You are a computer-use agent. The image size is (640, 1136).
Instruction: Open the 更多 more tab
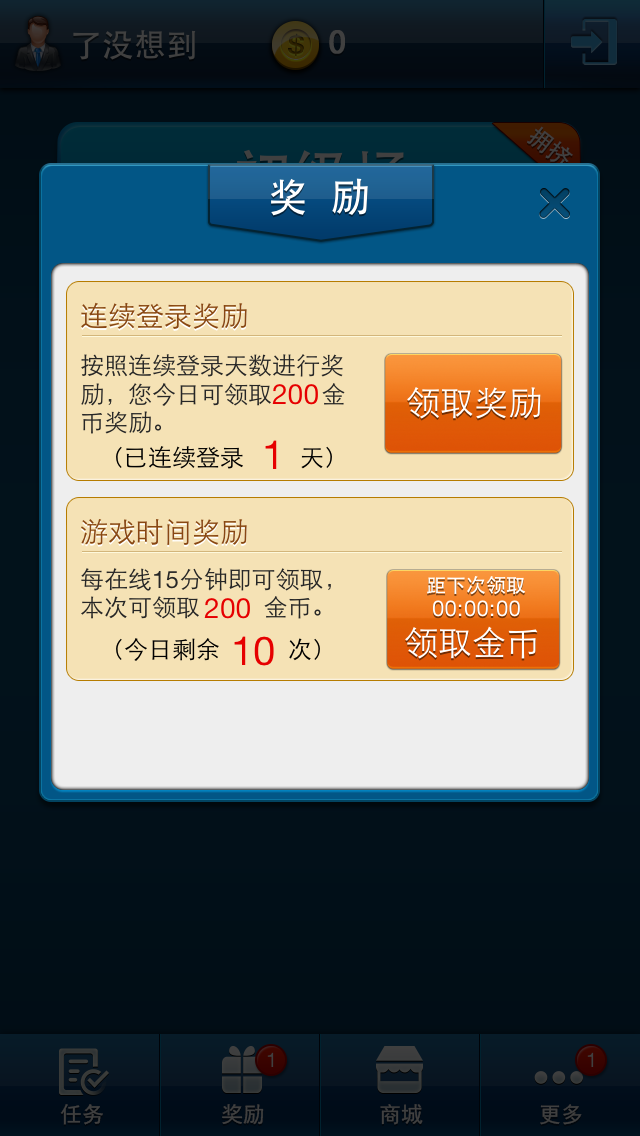560,1085
